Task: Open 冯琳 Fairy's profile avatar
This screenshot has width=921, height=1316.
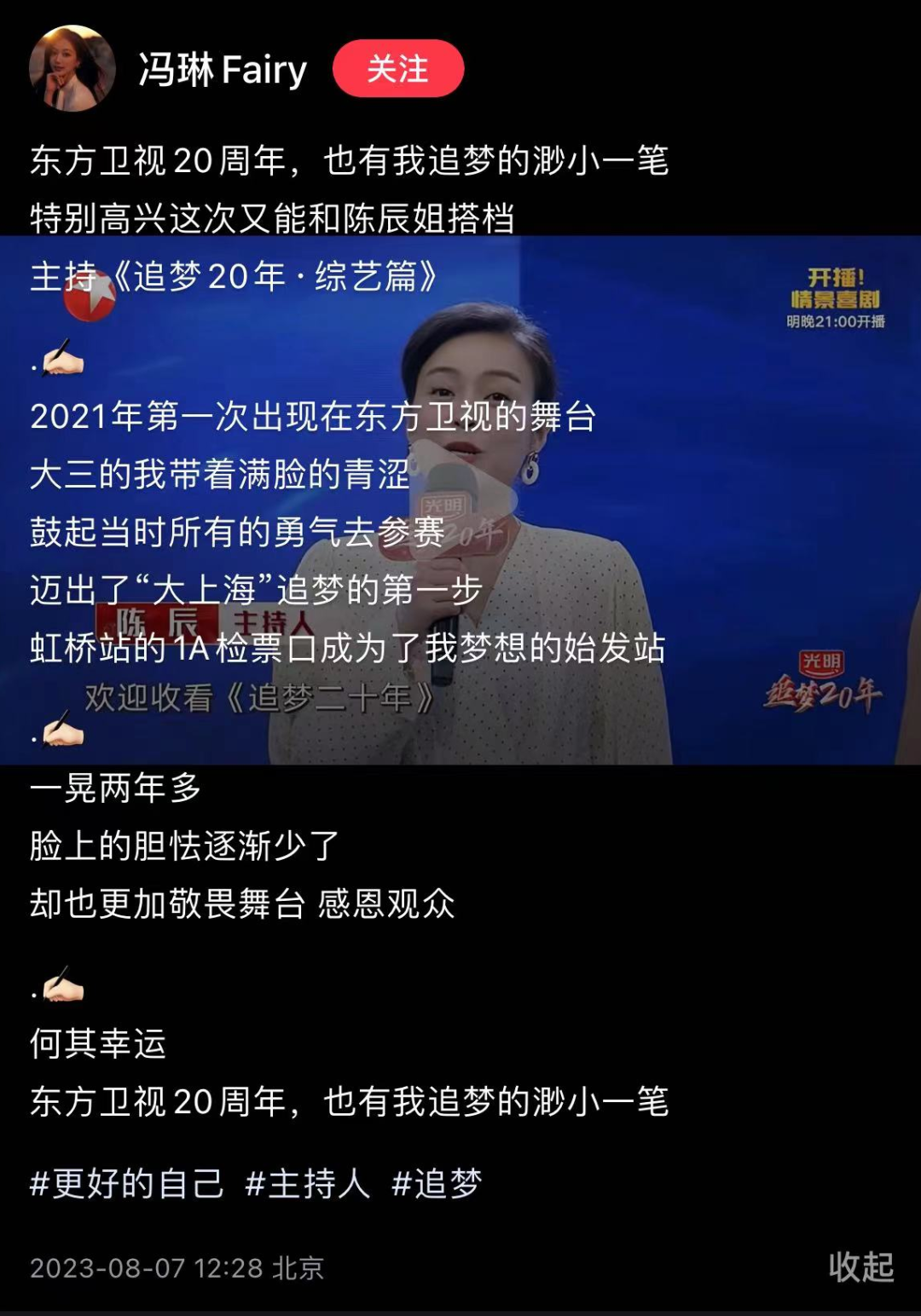Action: (x=72, y=68)
